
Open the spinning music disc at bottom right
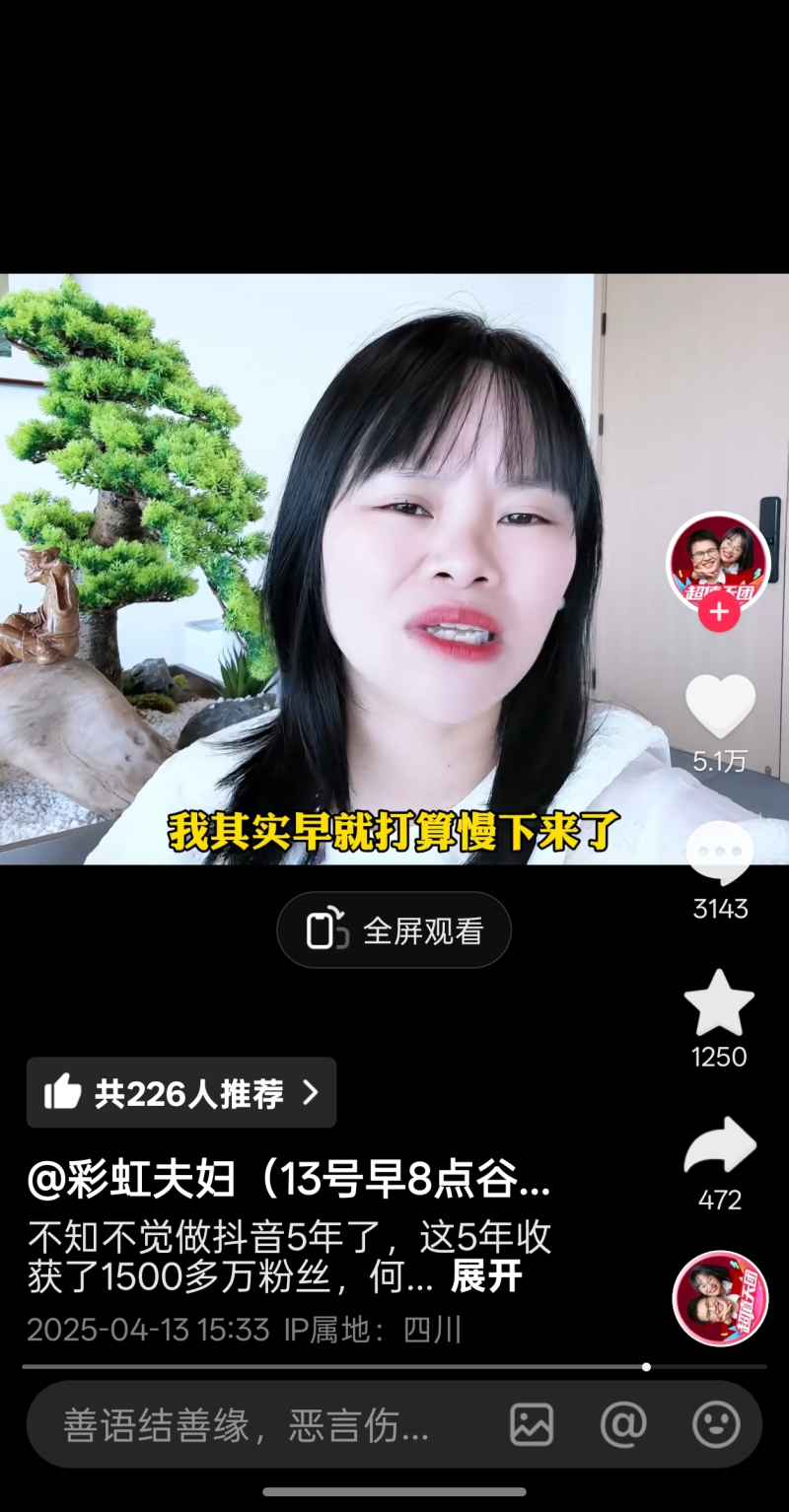pos(720,1298)
